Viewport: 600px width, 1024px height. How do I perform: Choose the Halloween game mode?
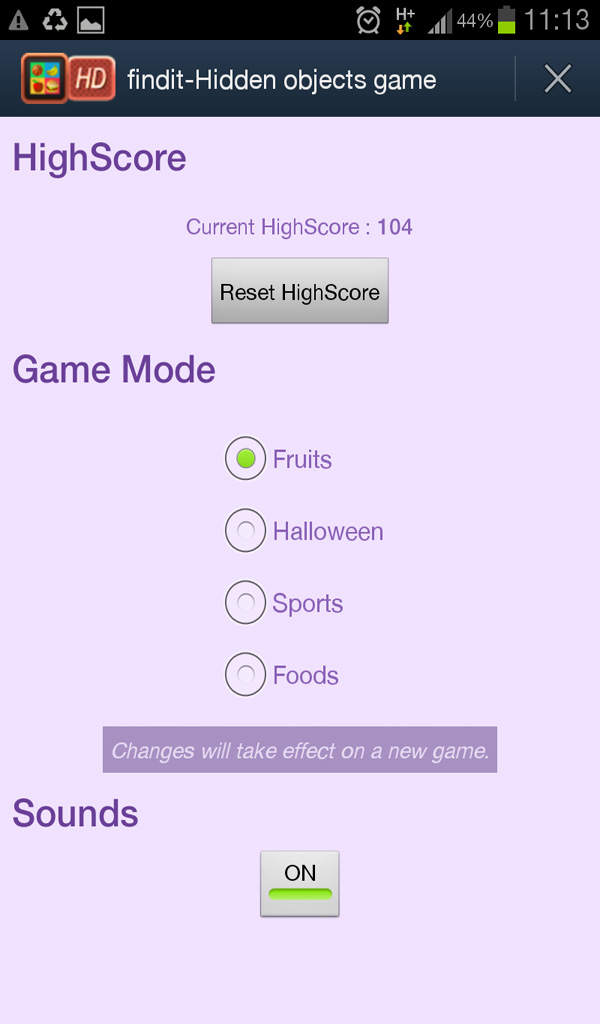tap(246, 531)
